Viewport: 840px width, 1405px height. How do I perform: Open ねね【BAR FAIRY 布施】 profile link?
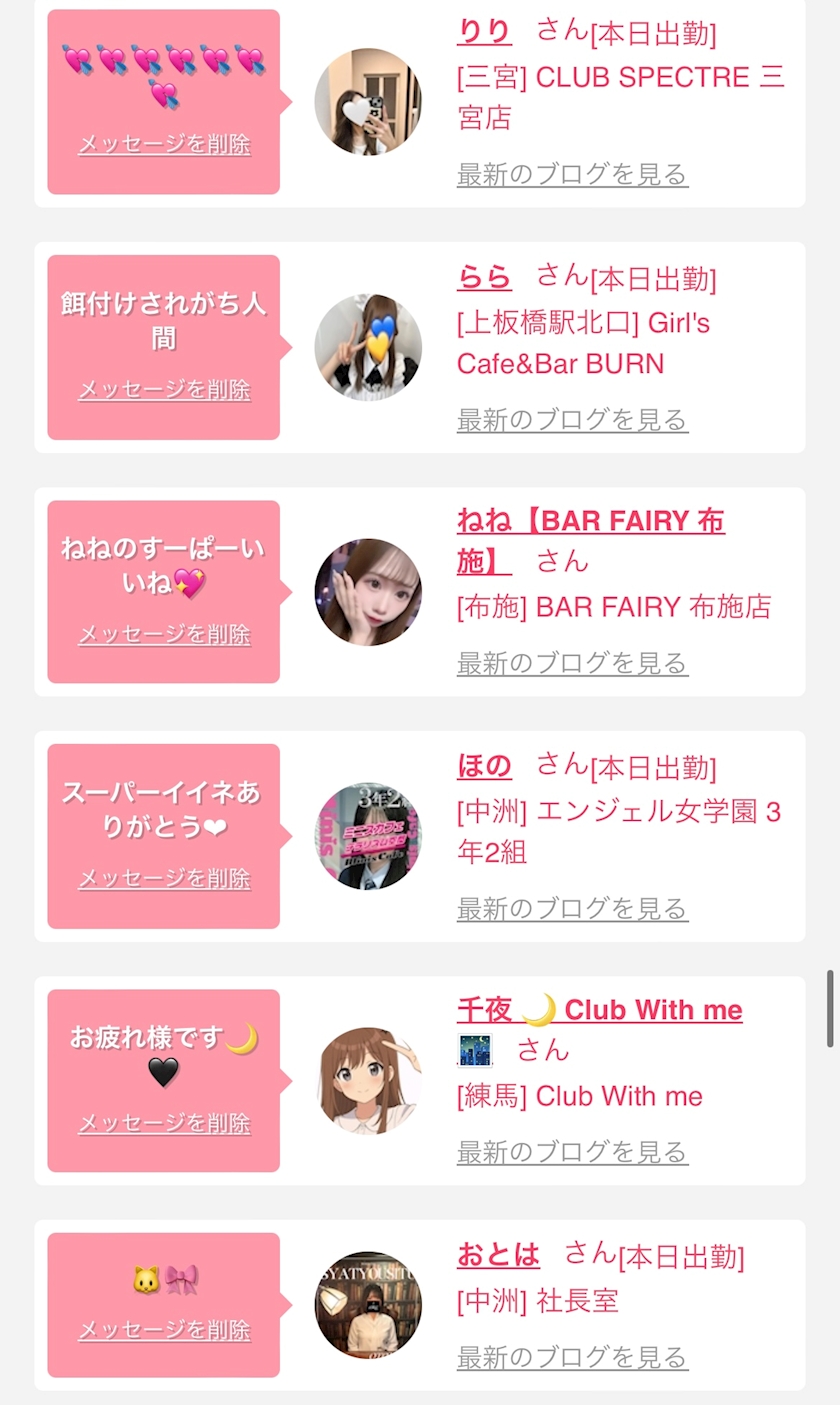click(x=590, y=522)
